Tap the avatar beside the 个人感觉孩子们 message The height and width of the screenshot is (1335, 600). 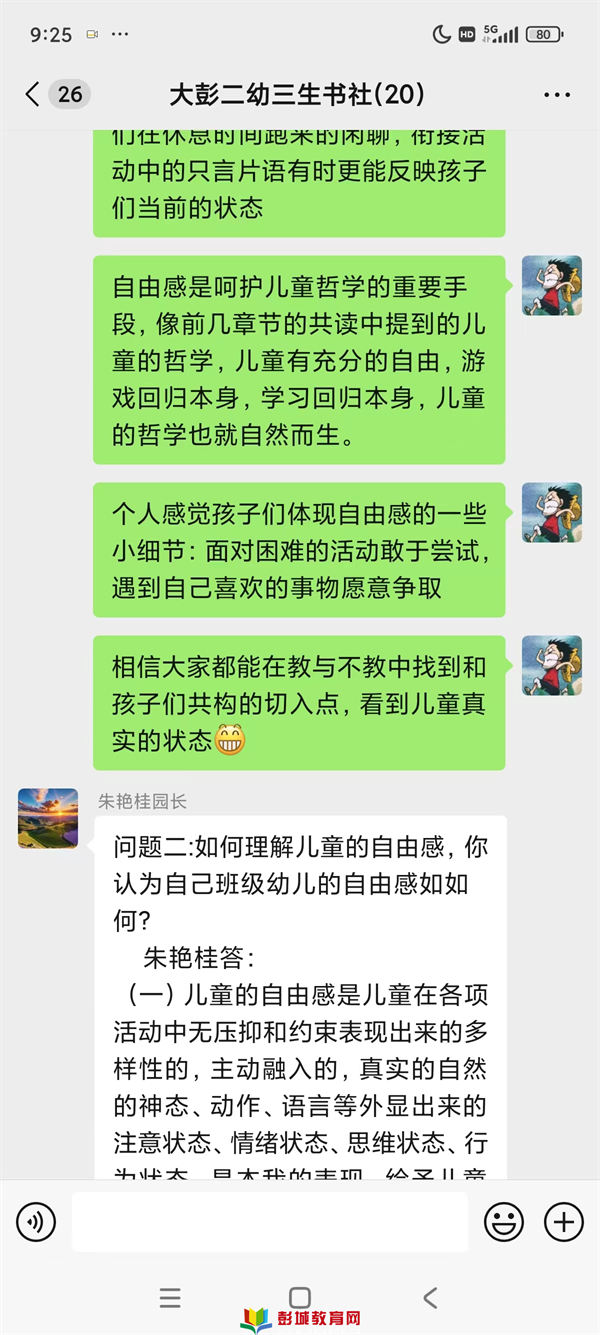(551, 513)
